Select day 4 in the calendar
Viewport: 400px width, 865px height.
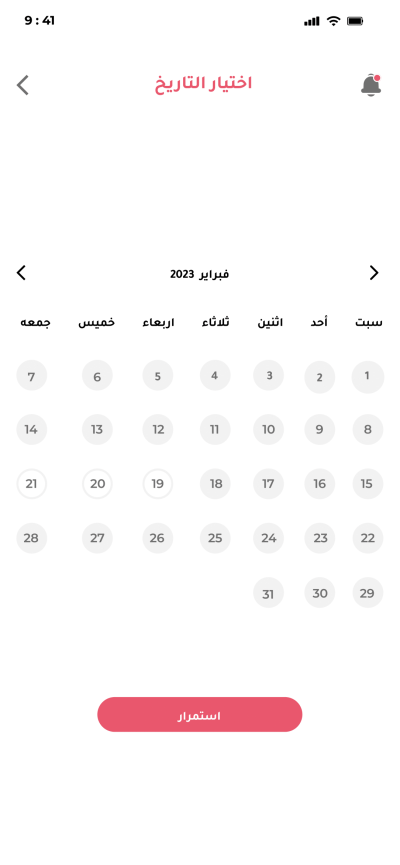215,376
